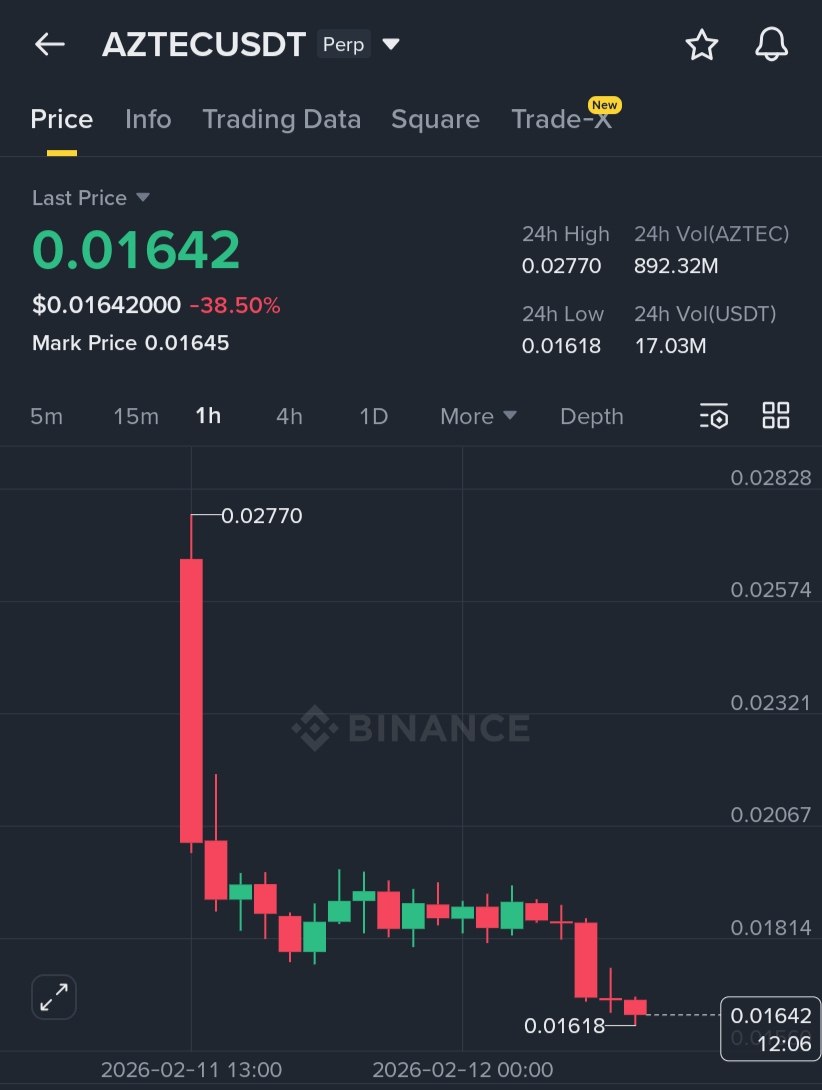Screen dimensions: 822x1090
Task: Go back using the arrow icon
Action: pyautogui.click(x=49, y=44)
